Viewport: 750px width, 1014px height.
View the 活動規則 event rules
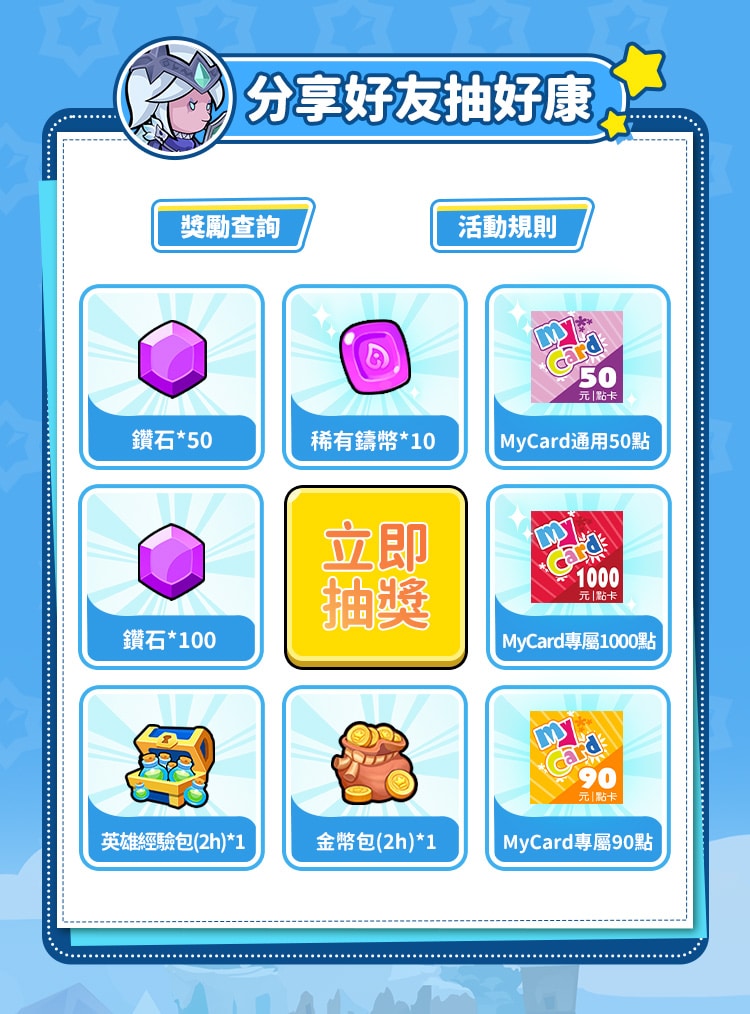tap(509, 226)
